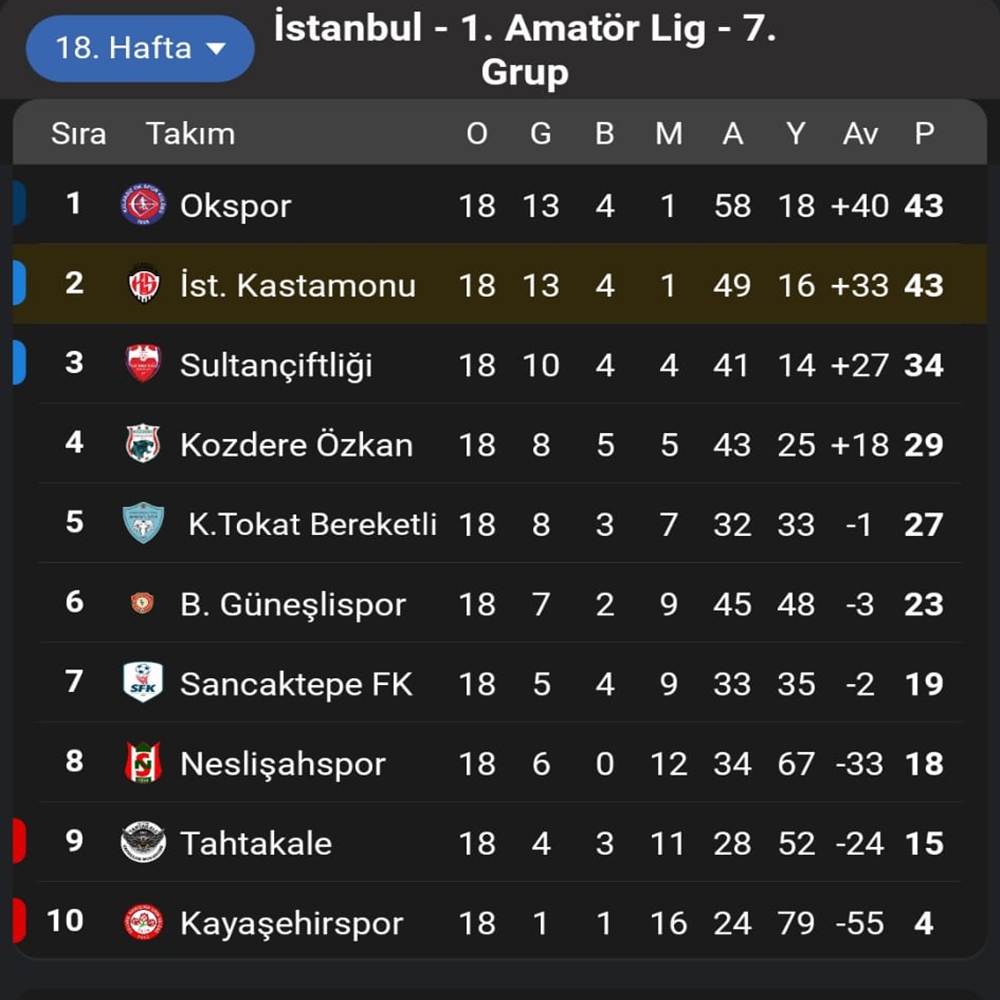Open Tahtakale team row
The height and width of the screenshot is (1000, 1000).
(x=255, y=843)
